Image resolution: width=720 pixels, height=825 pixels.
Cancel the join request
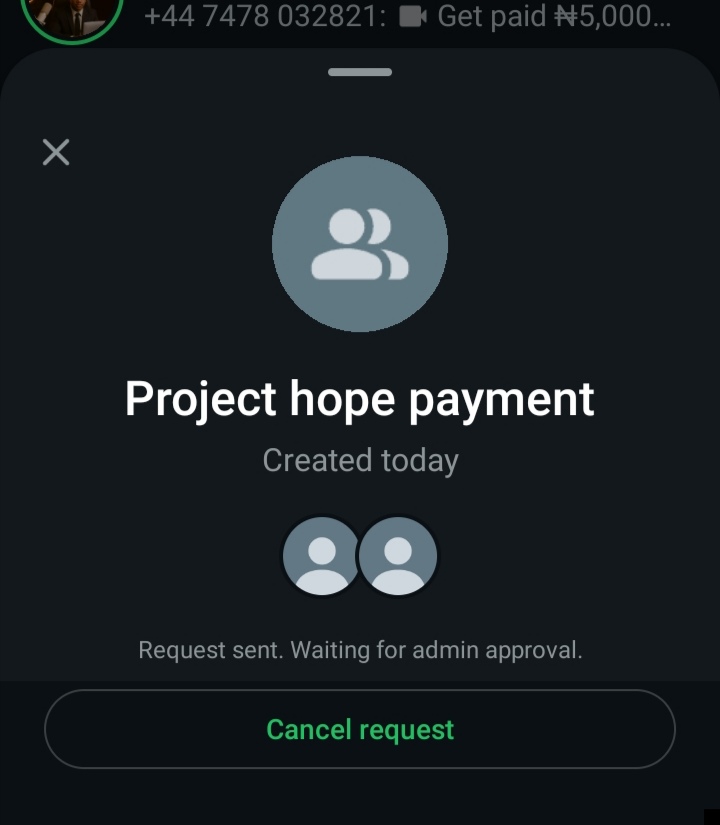pos(360,730)
